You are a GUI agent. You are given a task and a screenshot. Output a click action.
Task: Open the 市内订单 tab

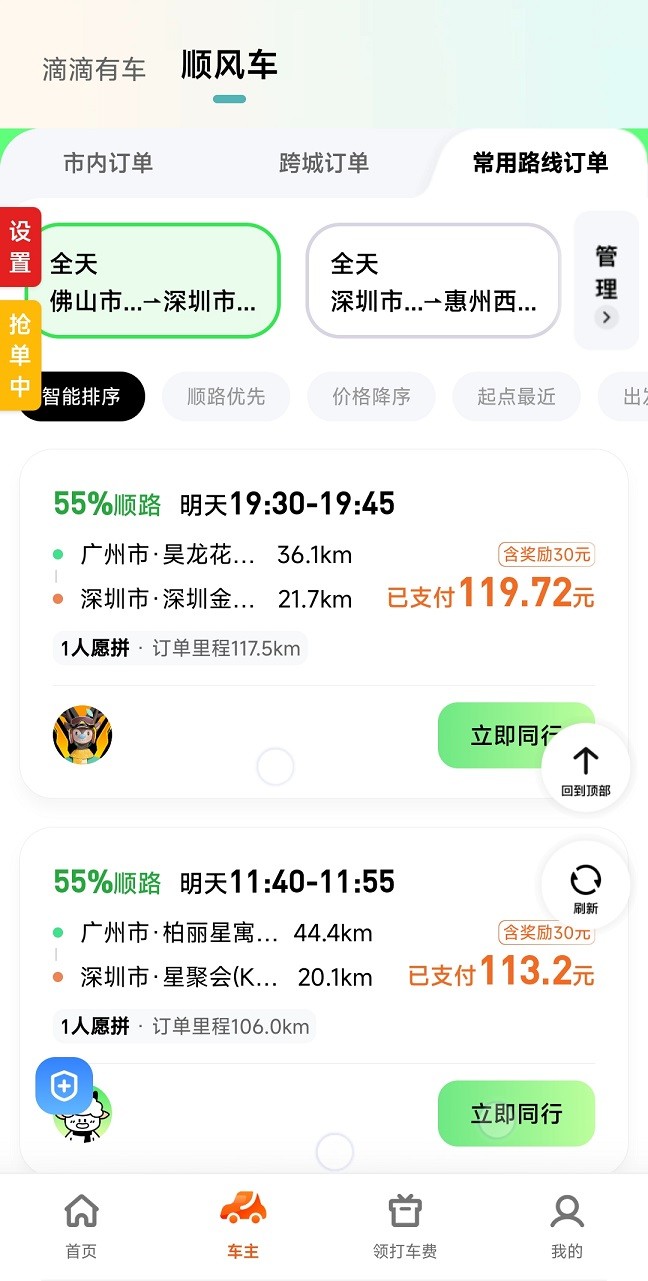tap(108, 163)
